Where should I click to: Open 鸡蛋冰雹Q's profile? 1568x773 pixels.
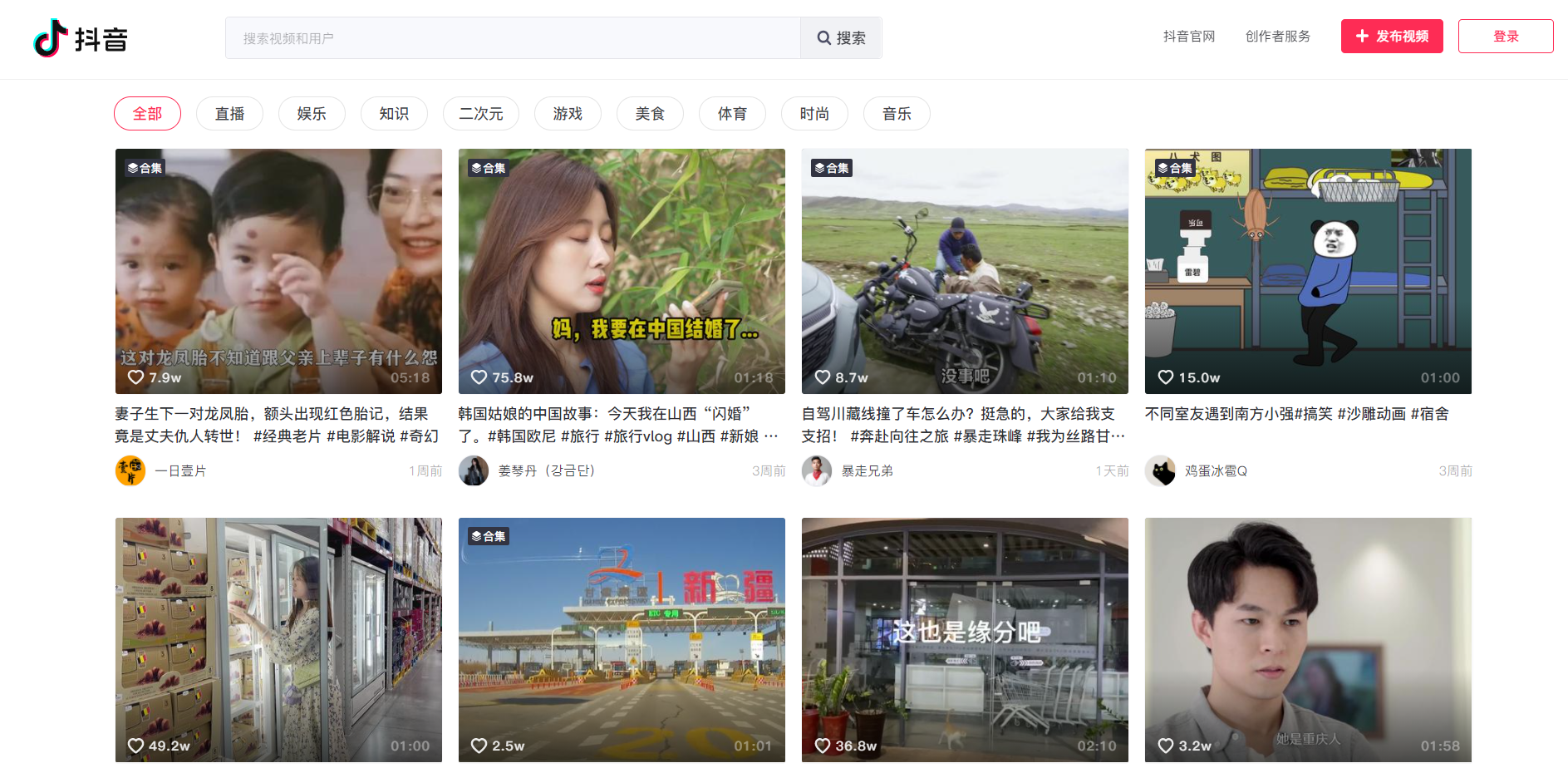point(1215,471)
